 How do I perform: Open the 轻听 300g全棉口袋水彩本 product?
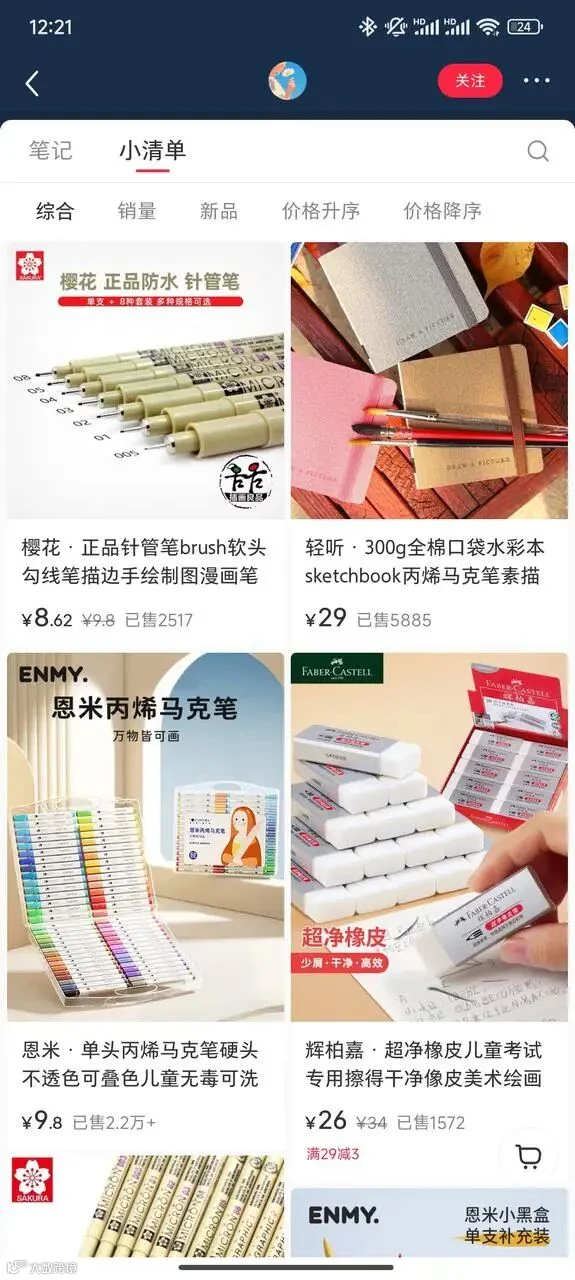coord(429,444)
